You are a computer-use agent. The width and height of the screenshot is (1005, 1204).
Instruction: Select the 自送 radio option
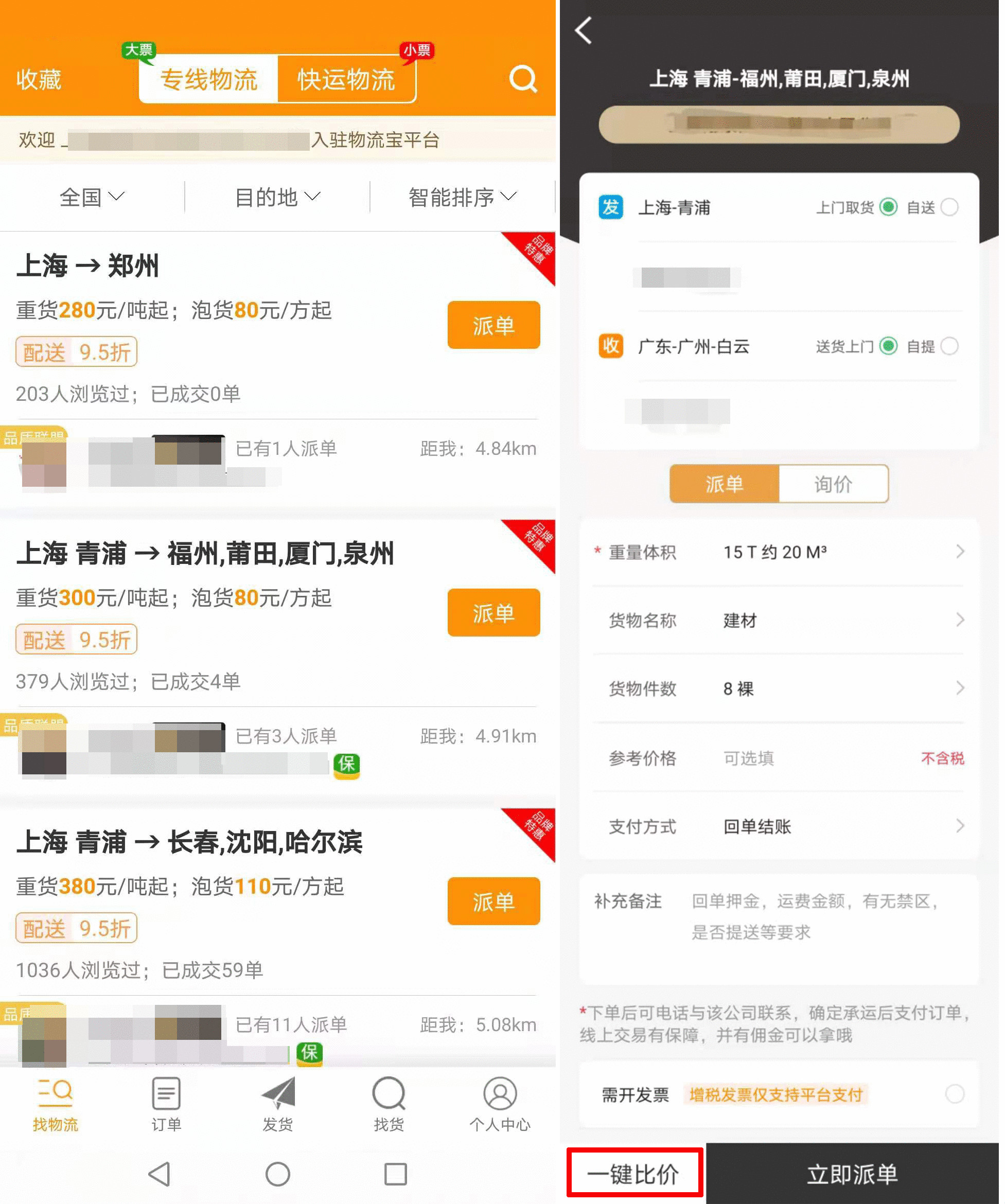949,207
